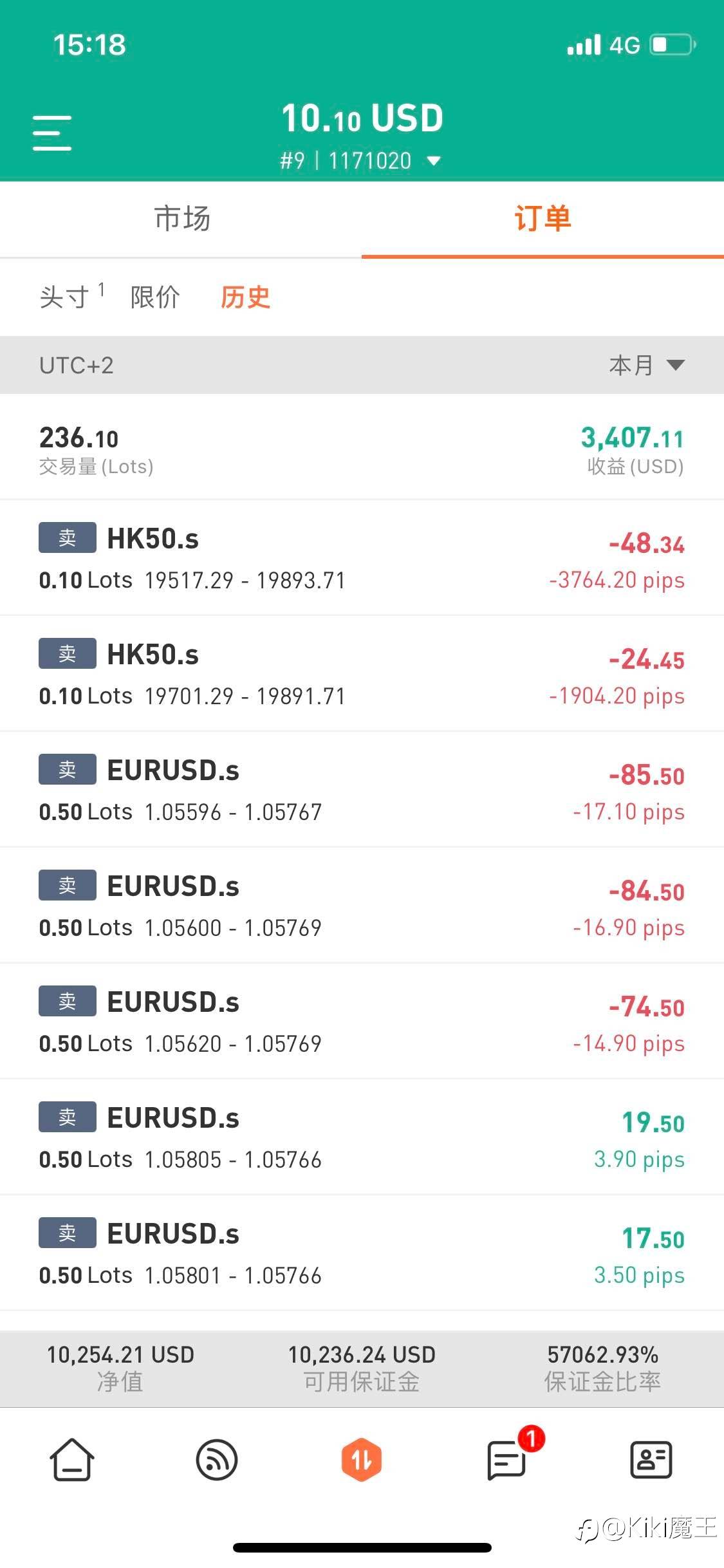The height and width of the screenshot is (1568, 724).
Task: Tap the orange trade tab icon
Action: coord(362,1460)
